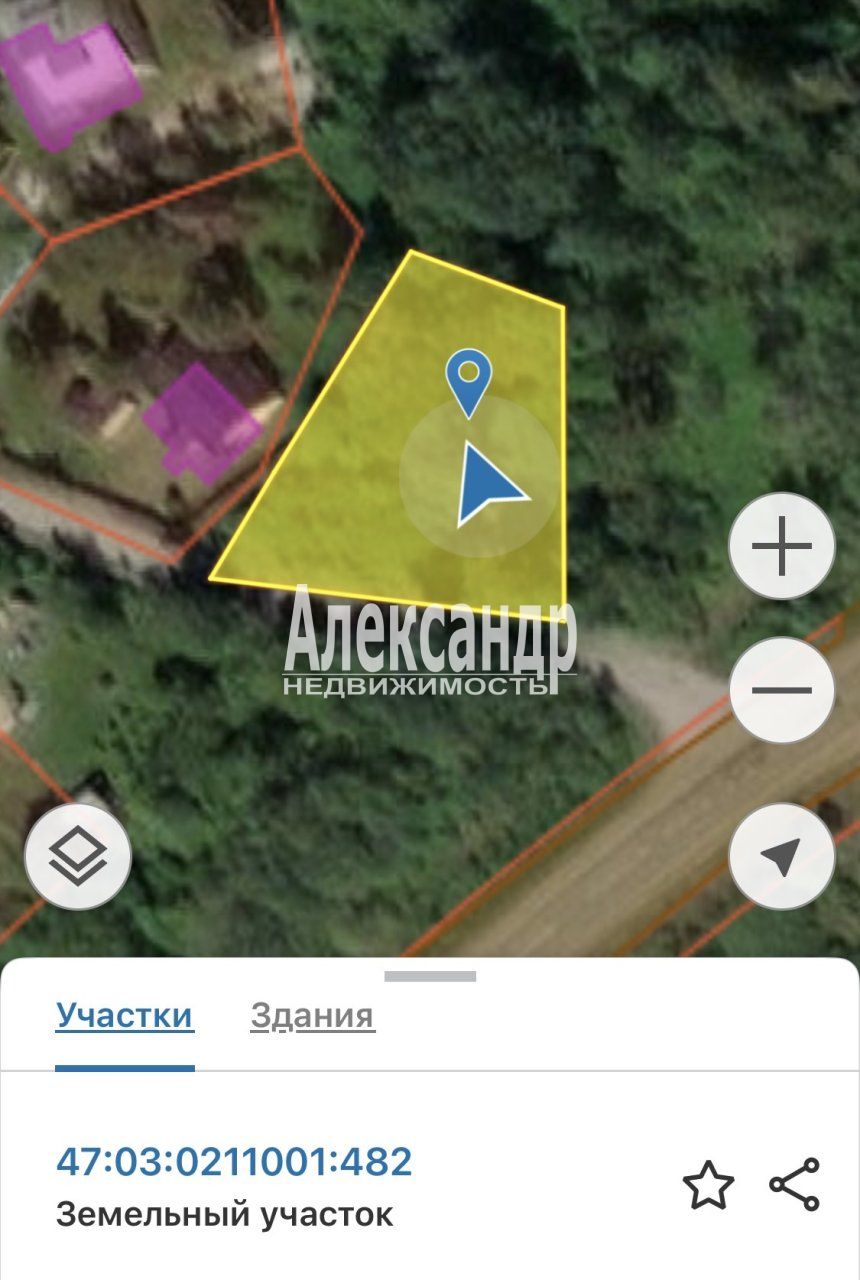Image resolution: width=860 pixels, height=1280 pixels.
Task: Expand the bottom sheet handle
Action: click(x=430, y=976)
